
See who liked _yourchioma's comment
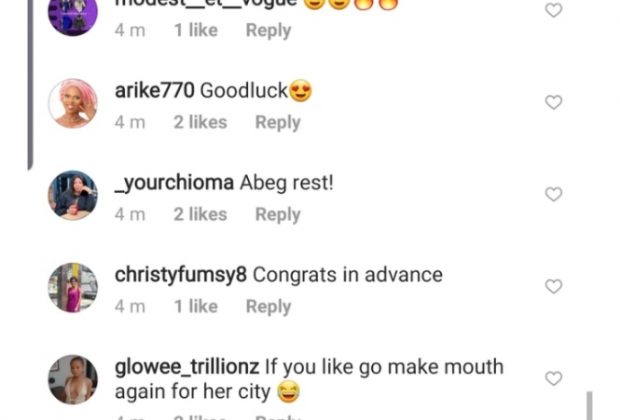click(x=200, y=214)
